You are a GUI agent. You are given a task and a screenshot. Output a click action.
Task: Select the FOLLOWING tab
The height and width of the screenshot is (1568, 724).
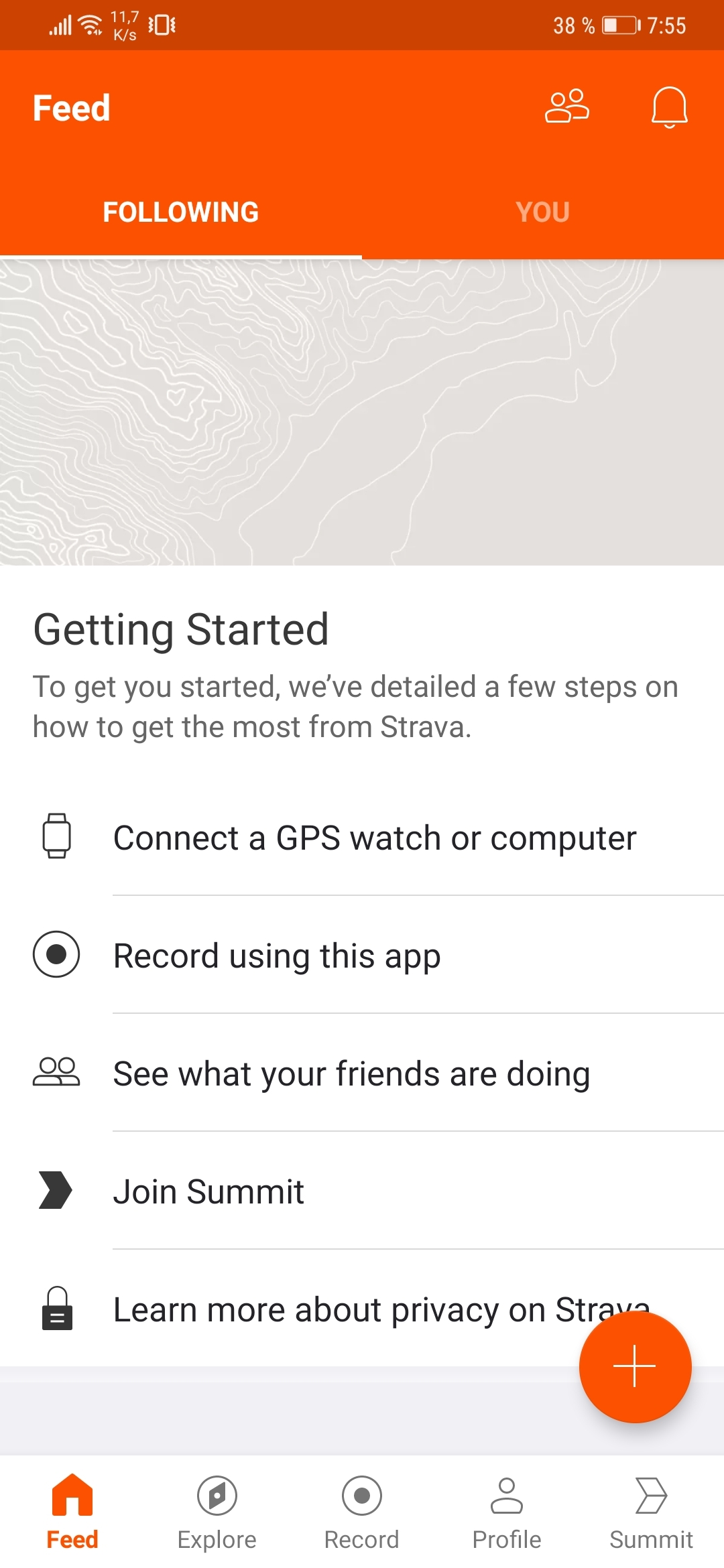point(181,211)
